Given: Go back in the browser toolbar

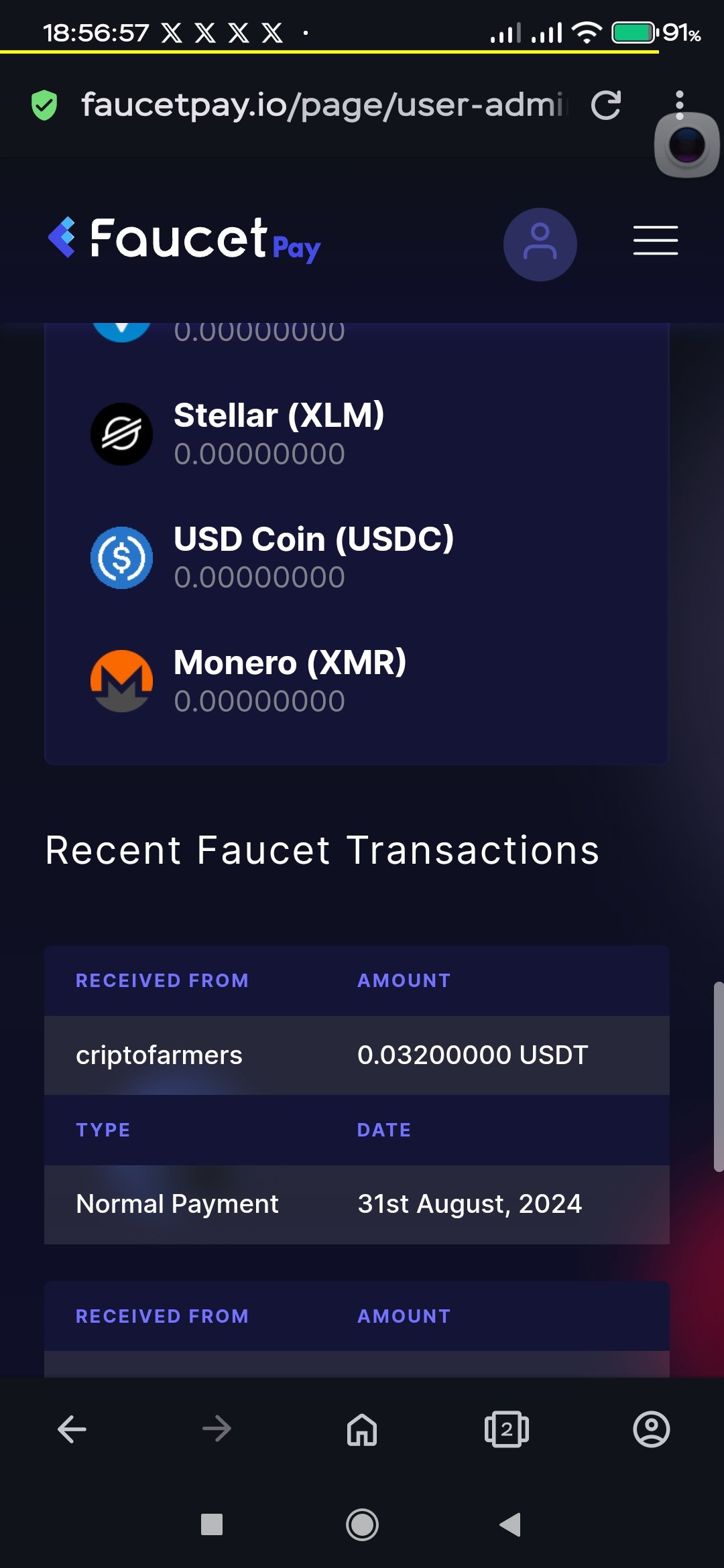Looking at the screenshot, I should 72,1429.
